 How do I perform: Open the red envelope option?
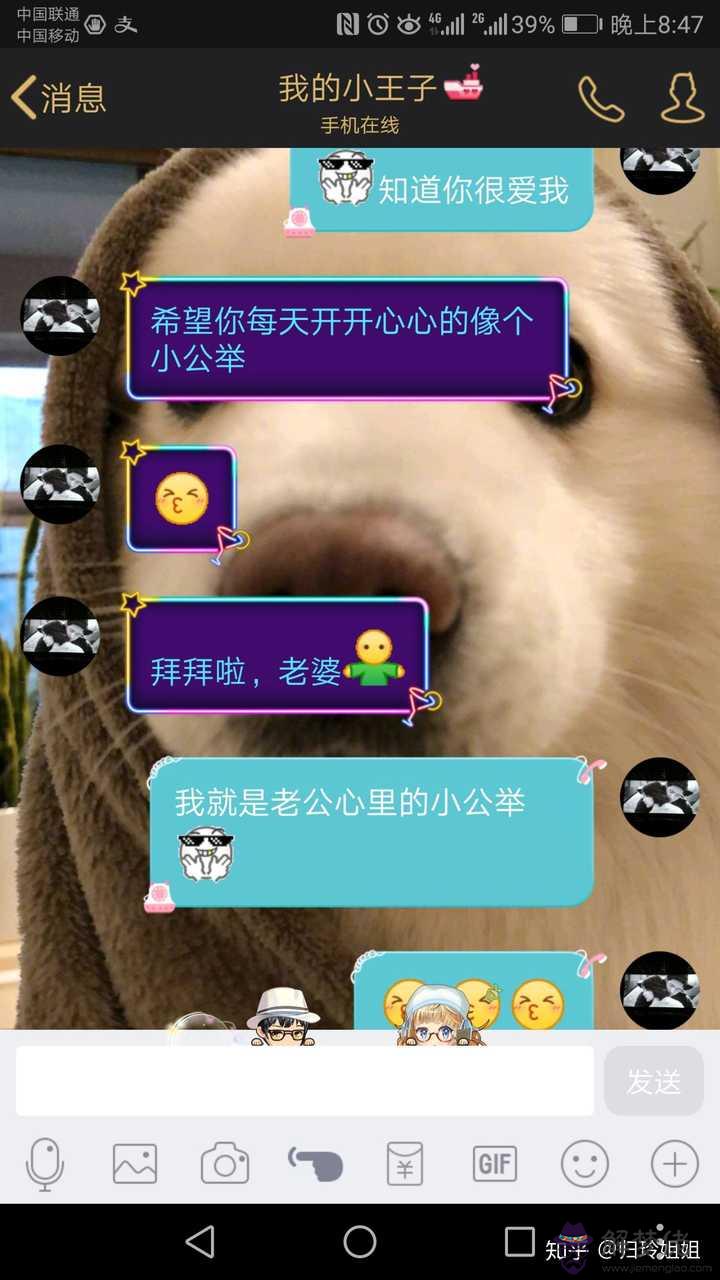click(405, 1164)
